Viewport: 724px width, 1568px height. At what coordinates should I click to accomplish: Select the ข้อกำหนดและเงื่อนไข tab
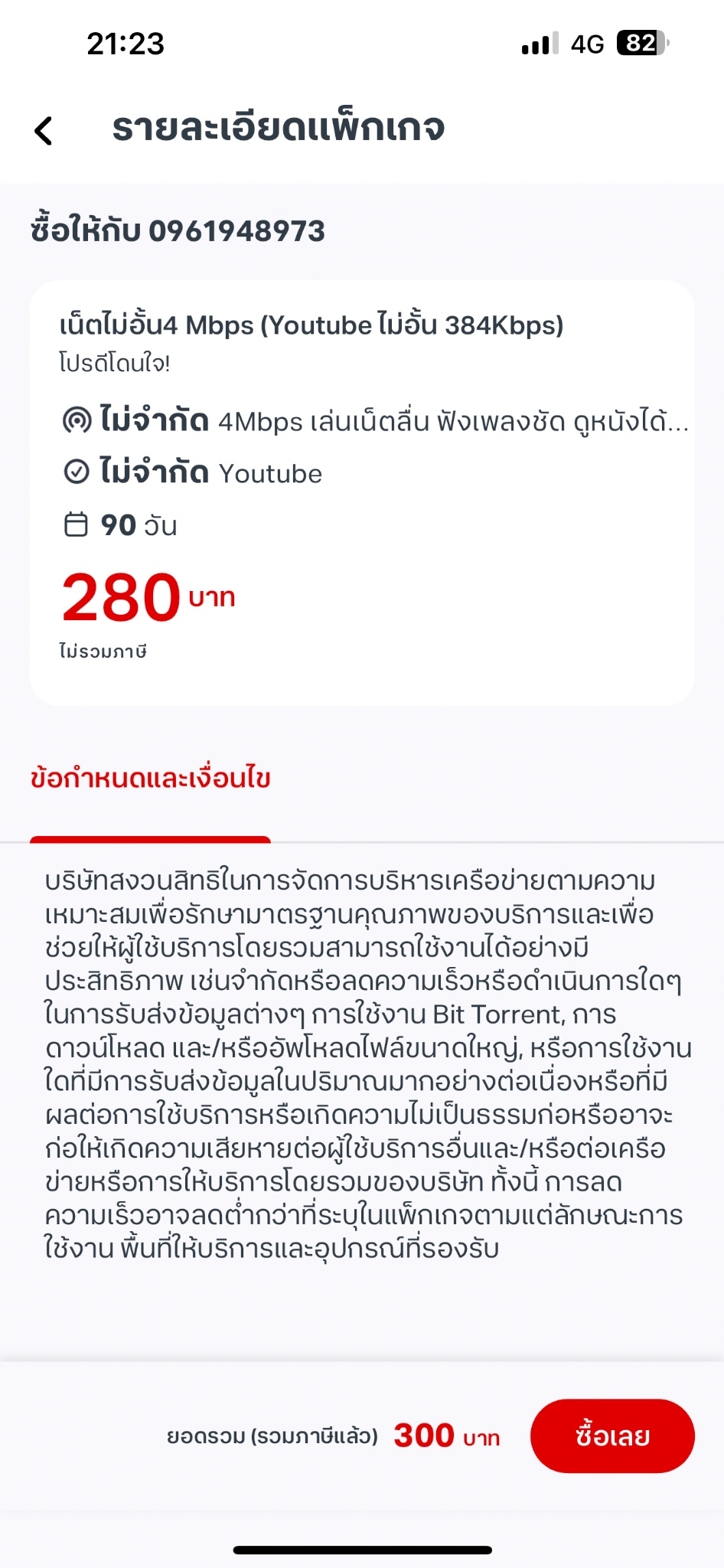[x=150, y=779]
